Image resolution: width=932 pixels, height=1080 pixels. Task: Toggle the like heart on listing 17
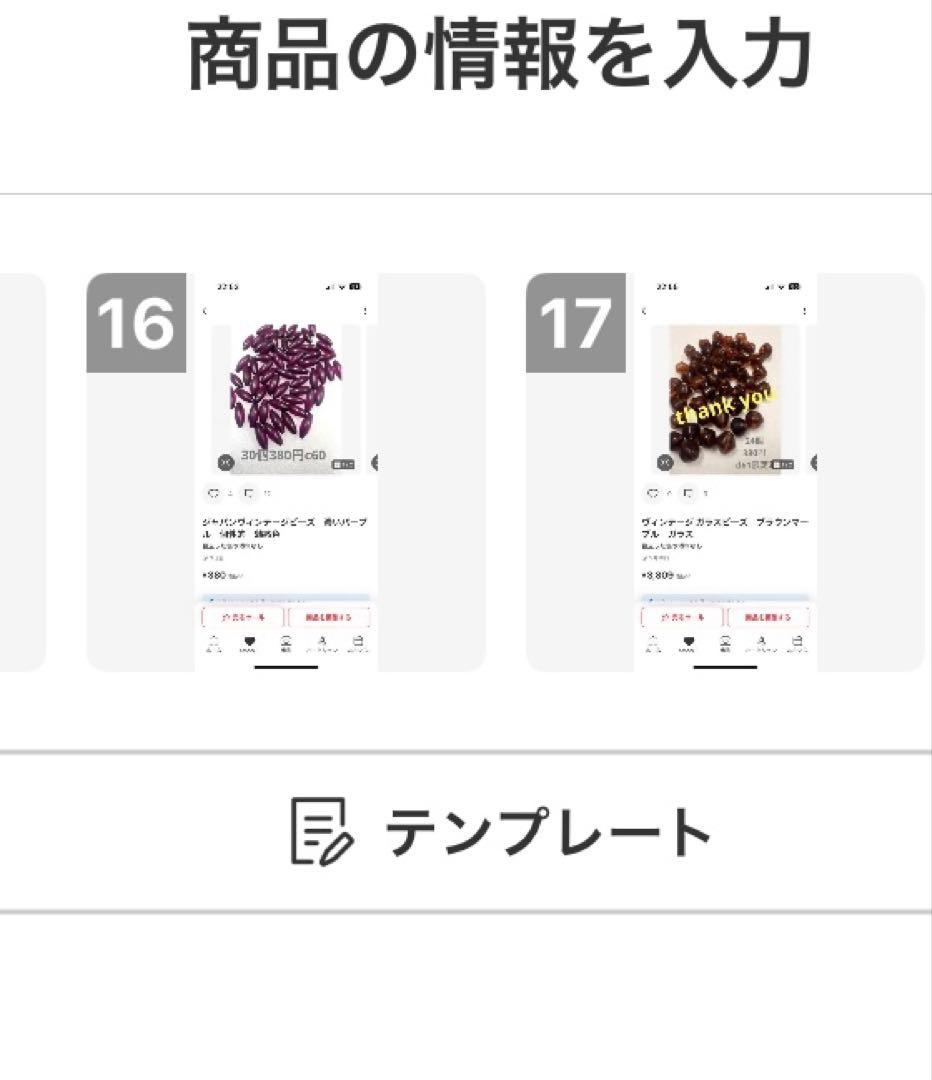(653, 493)
